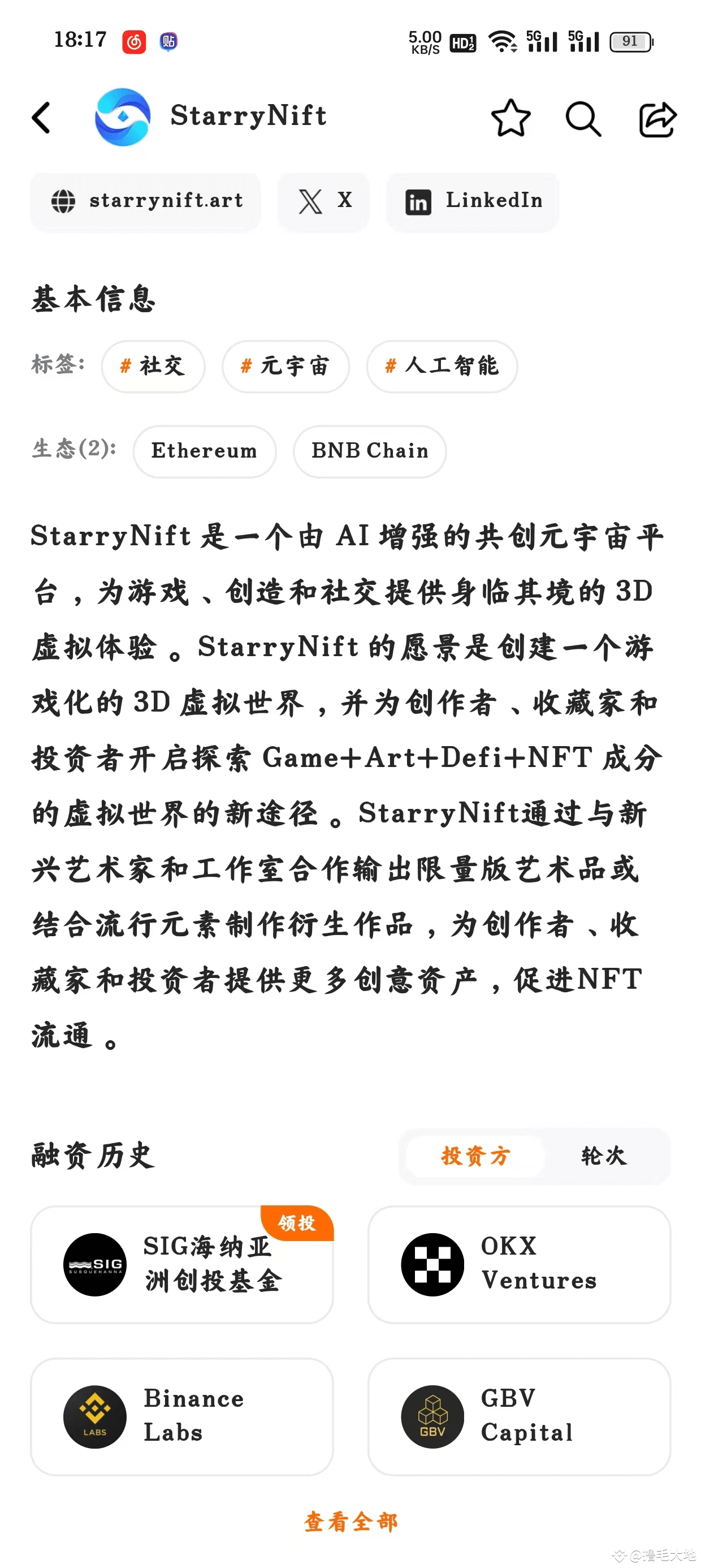Open StarryNift's LinkedIn page

coord(473,201)
